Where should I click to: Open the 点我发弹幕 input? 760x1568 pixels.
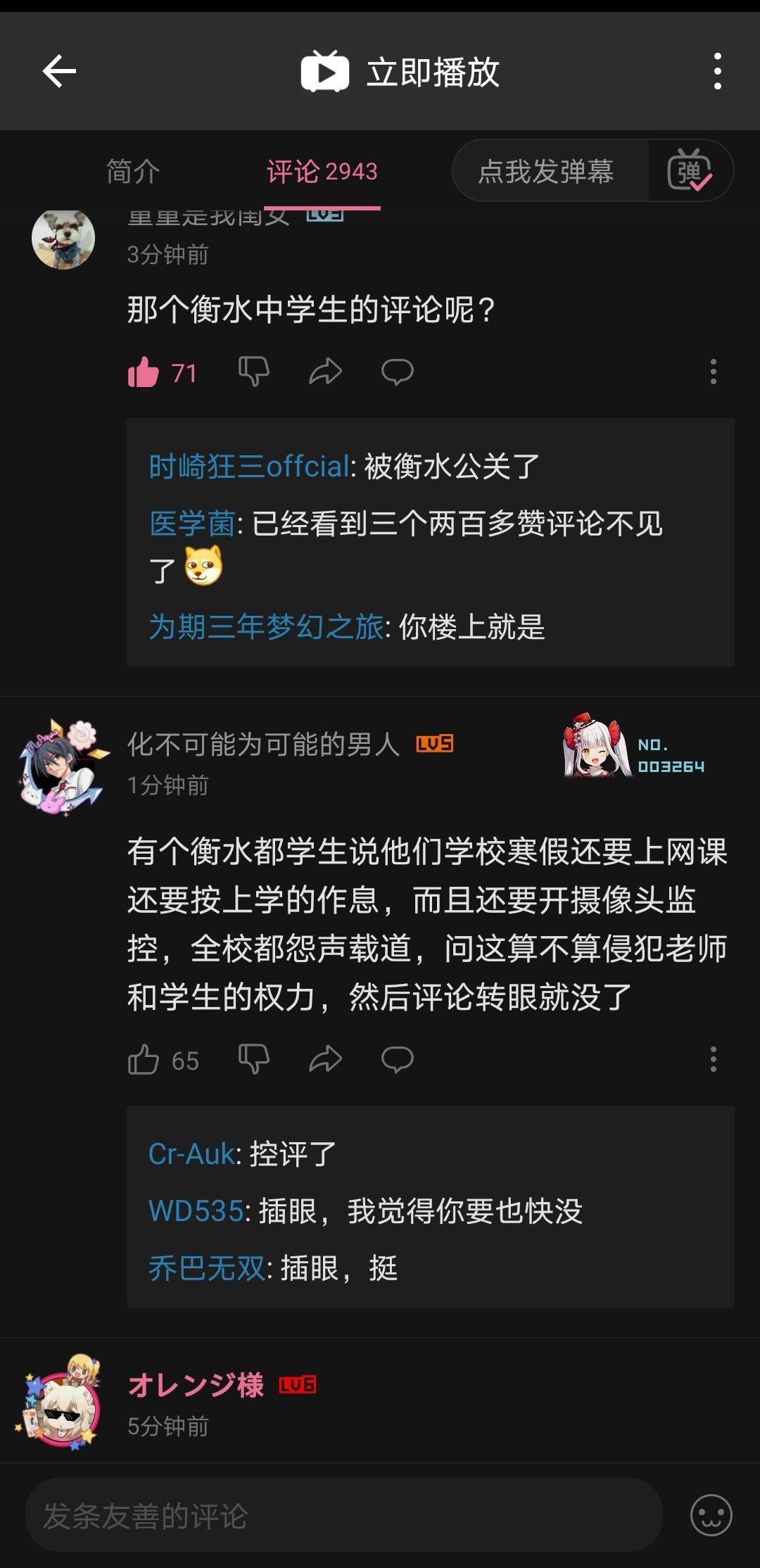(546, 171)
